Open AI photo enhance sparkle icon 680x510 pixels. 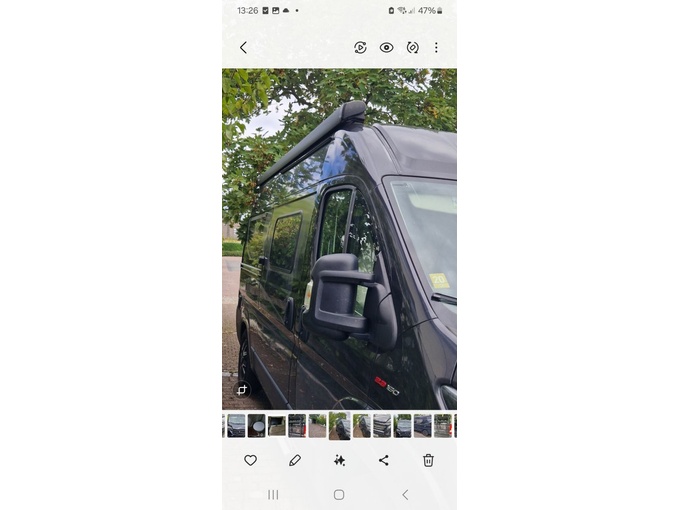coord(339,460)
